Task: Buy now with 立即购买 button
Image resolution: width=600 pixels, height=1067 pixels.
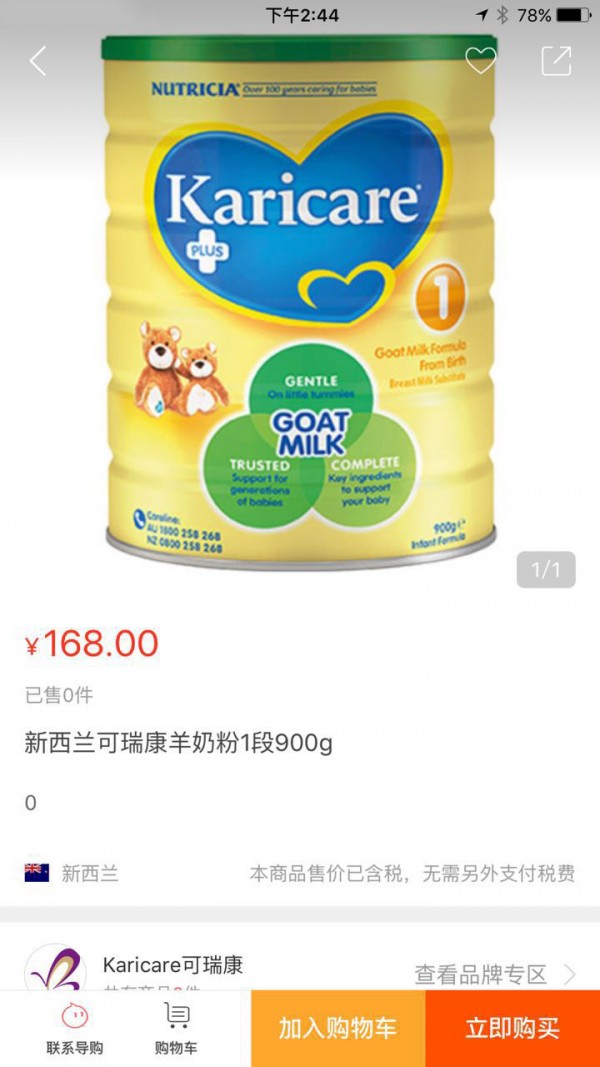Action: coord(512,1028)
